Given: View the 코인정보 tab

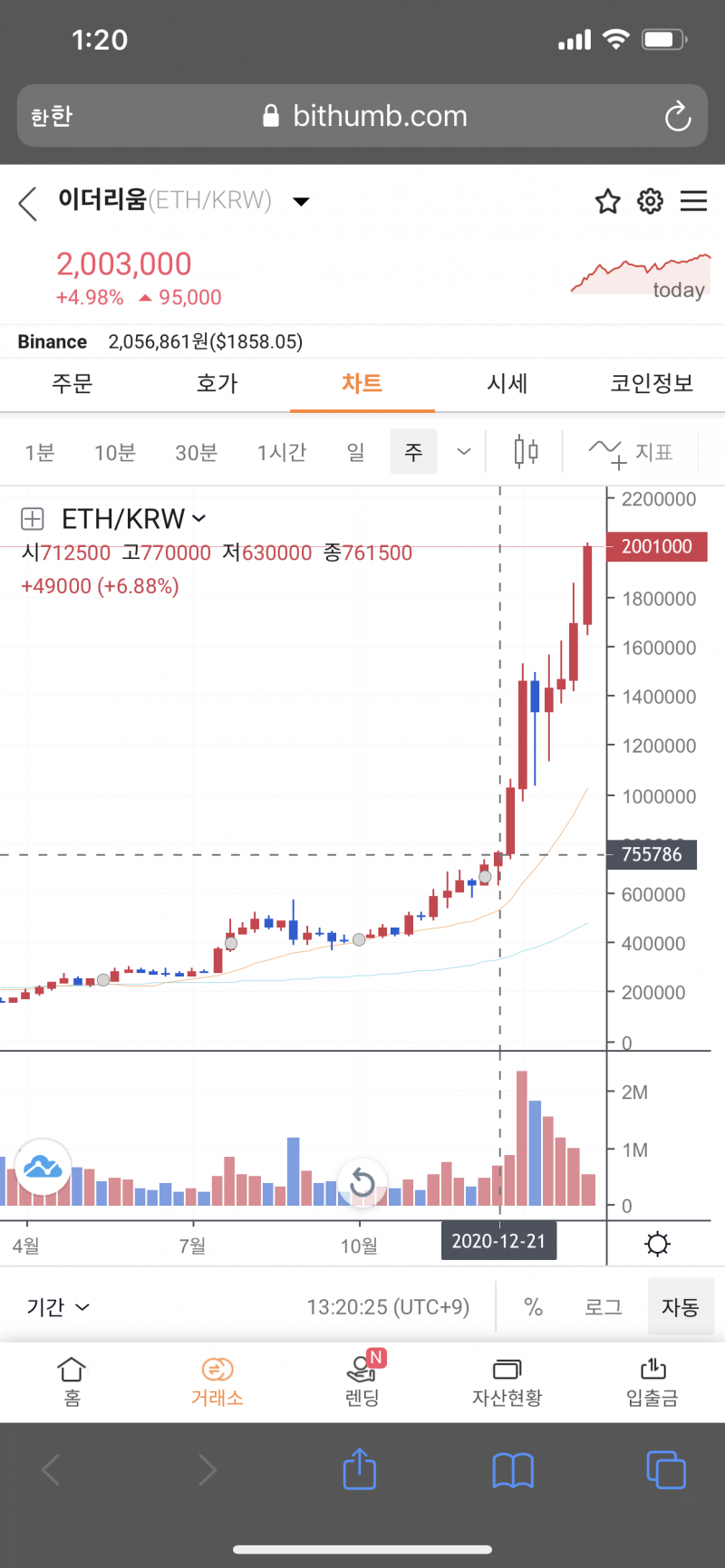Looking at the screenshot, I should [x=652, y=384].
